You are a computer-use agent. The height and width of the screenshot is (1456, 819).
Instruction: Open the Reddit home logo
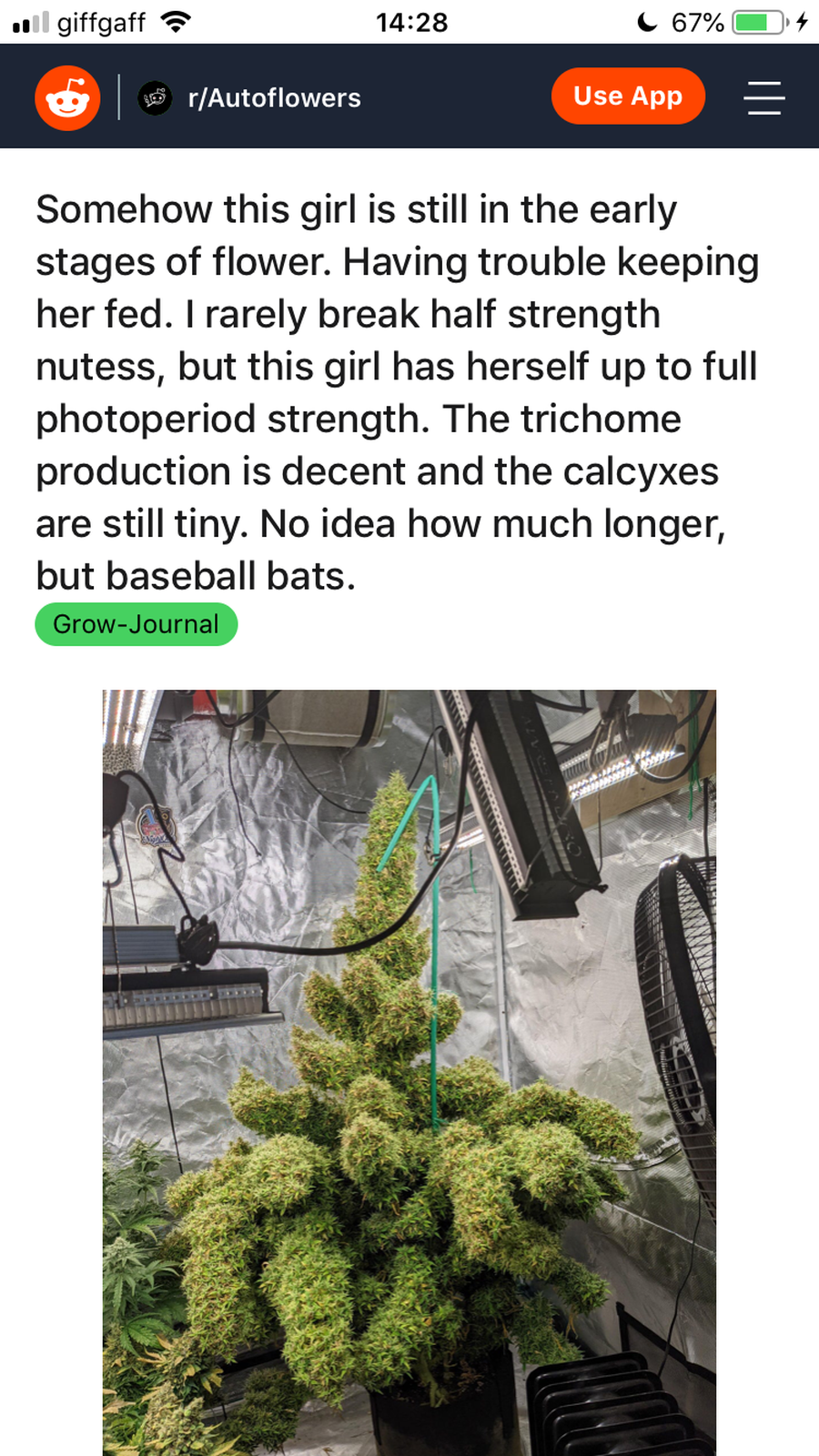67,97
